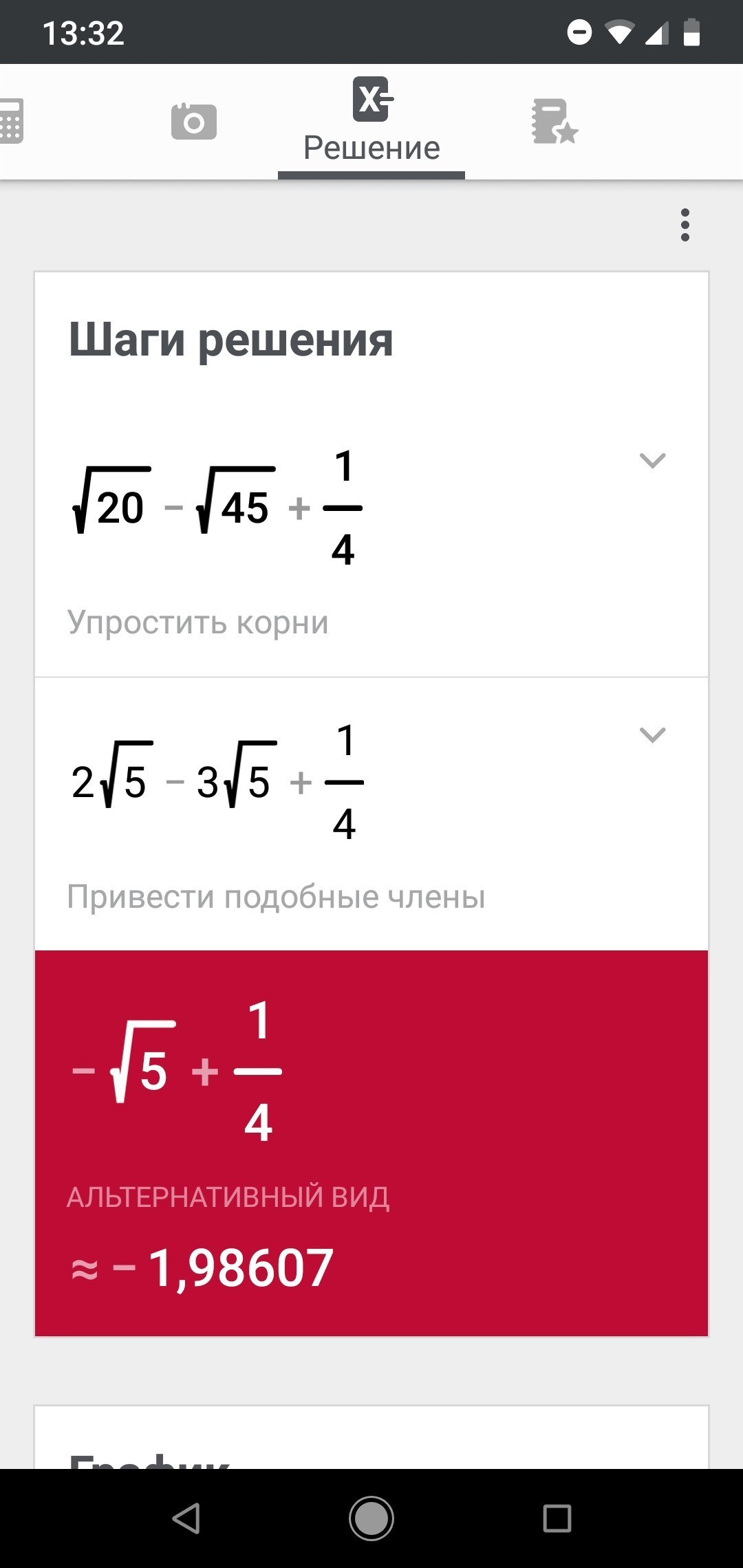Expand the Привести подобные члены step

(652, 734)
